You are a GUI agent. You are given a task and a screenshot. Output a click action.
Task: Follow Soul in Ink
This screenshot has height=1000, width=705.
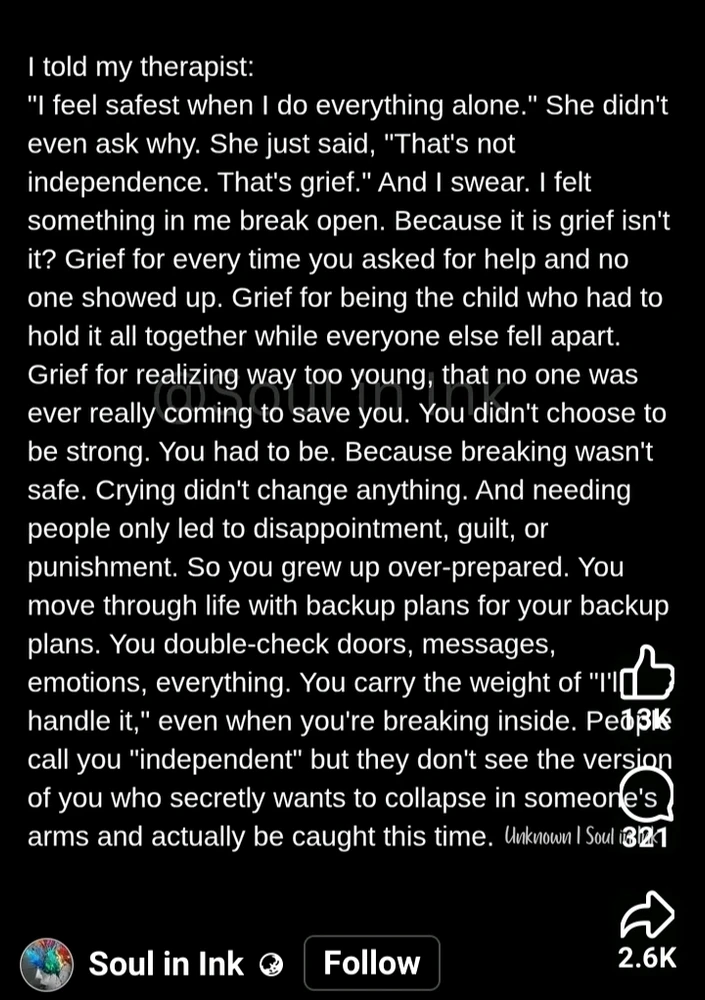(372, 963)
